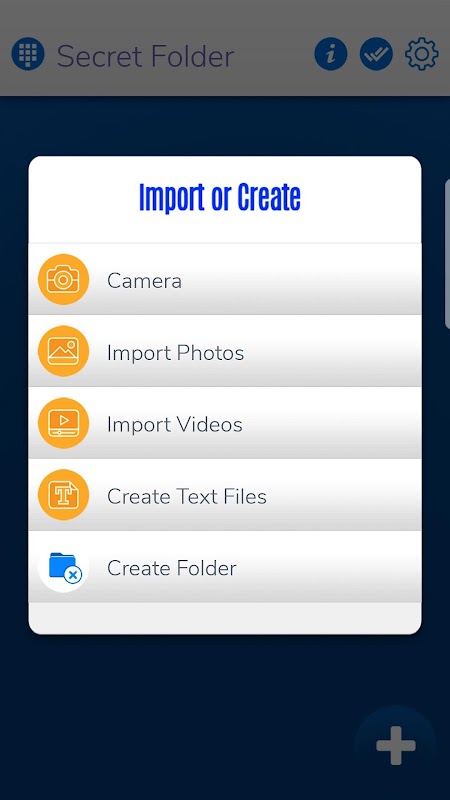Tap Create Folder

[x=225, y=567]
